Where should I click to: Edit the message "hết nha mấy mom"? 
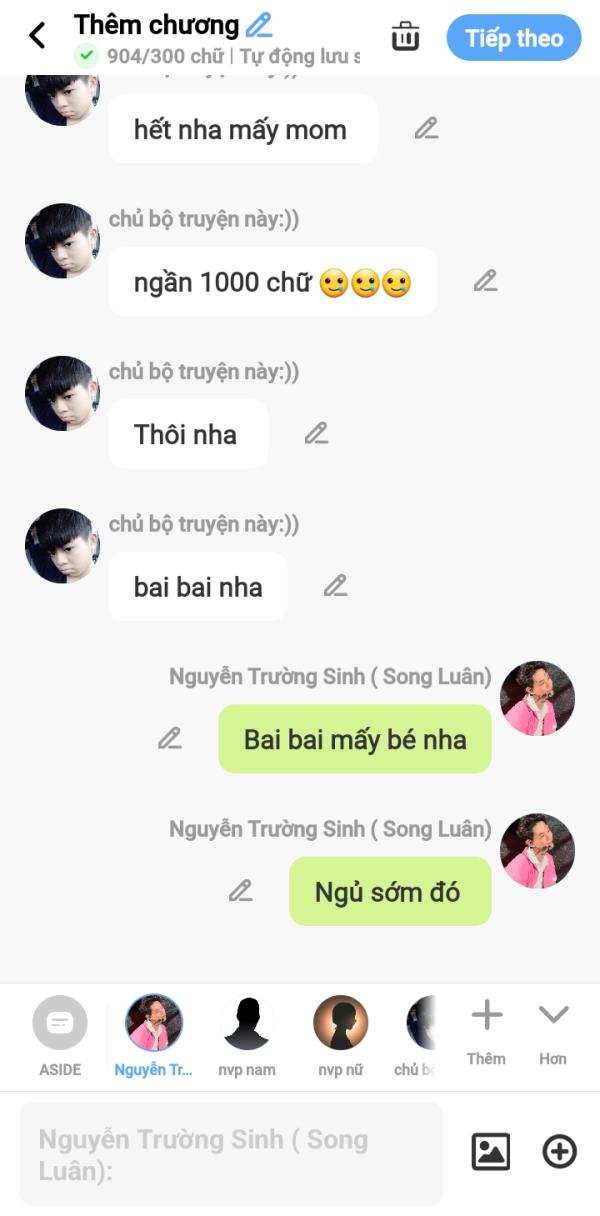(427, 128)
